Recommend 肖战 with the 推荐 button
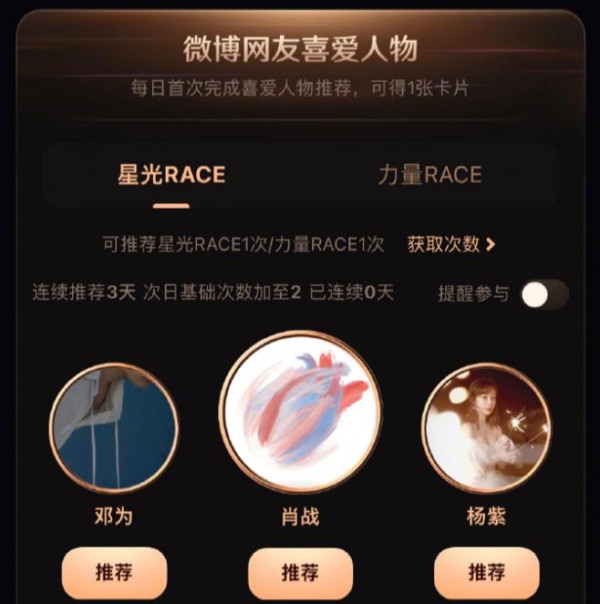The image size is (600, 604). [300, 573]
